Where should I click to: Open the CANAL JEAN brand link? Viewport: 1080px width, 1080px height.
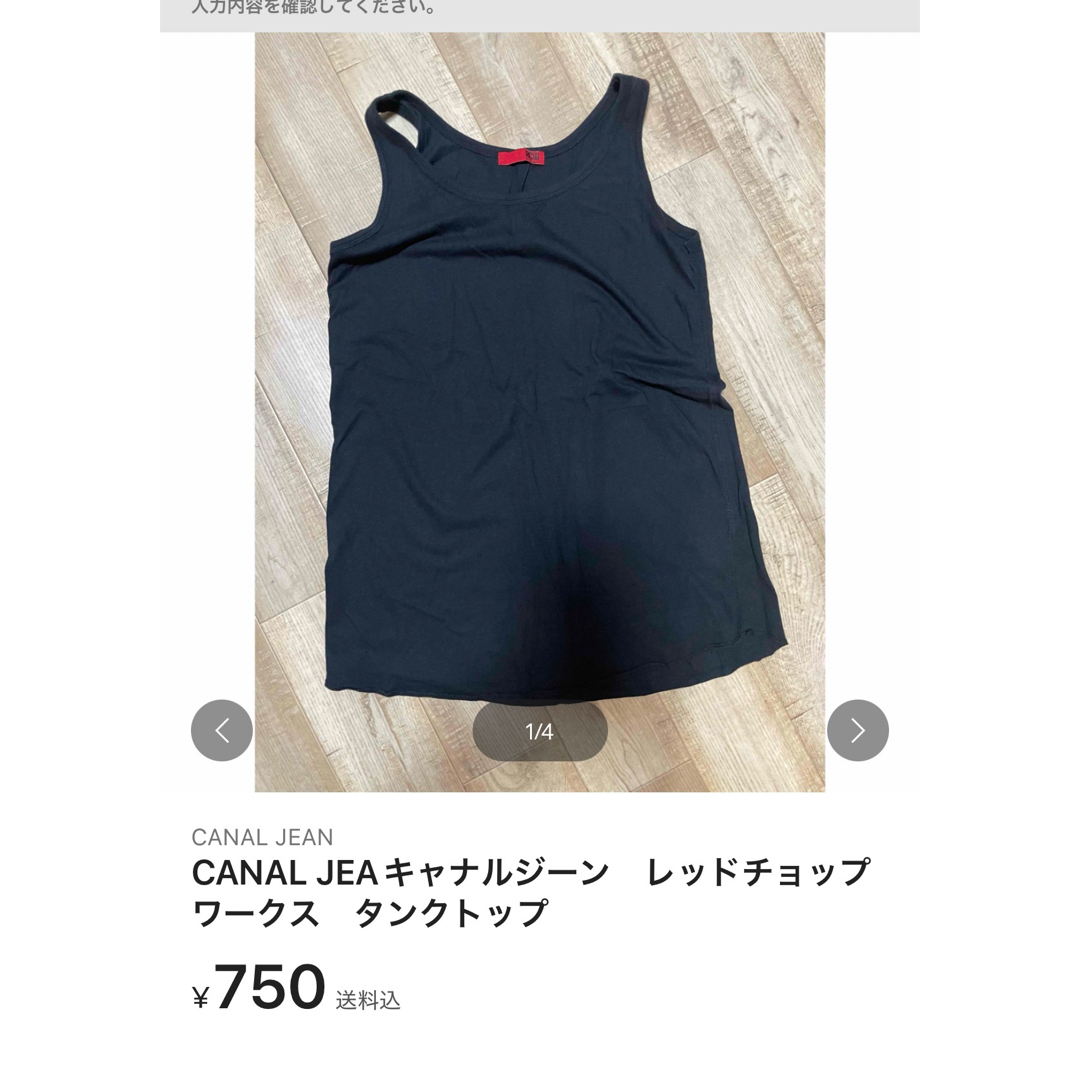[262, 837]
